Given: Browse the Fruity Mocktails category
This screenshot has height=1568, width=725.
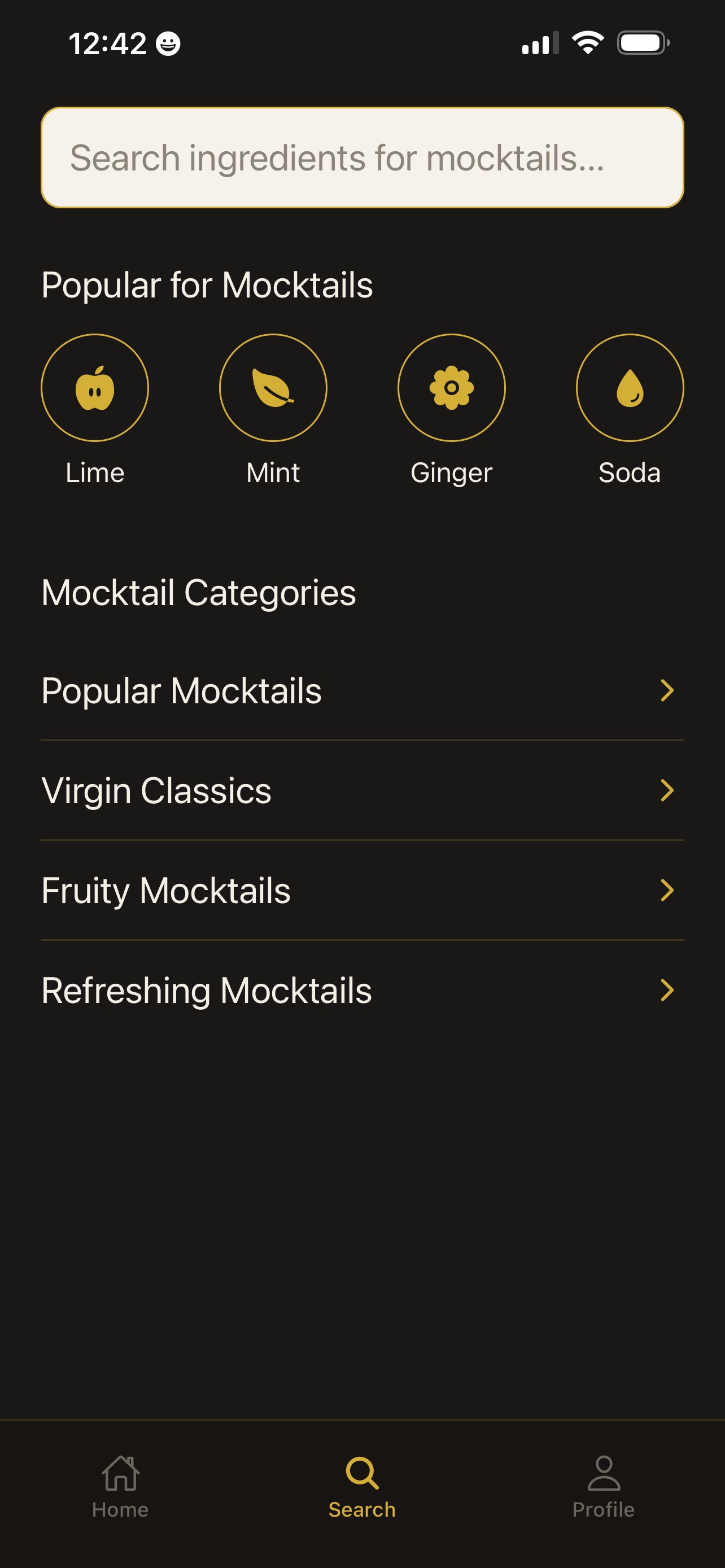Looking at the screenshot, I should [362, 891].
